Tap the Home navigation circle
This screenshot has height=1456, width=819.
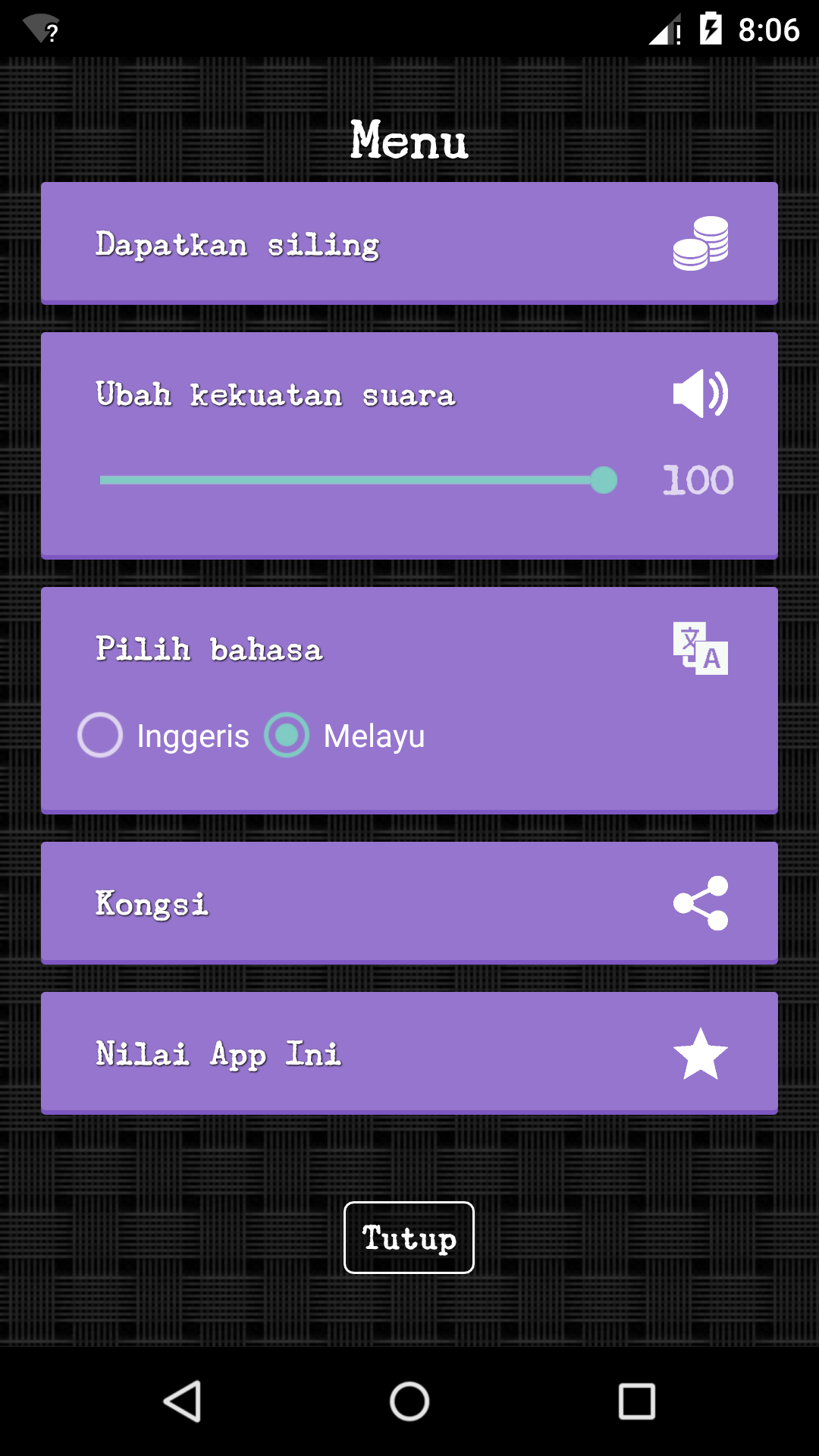409,1401
